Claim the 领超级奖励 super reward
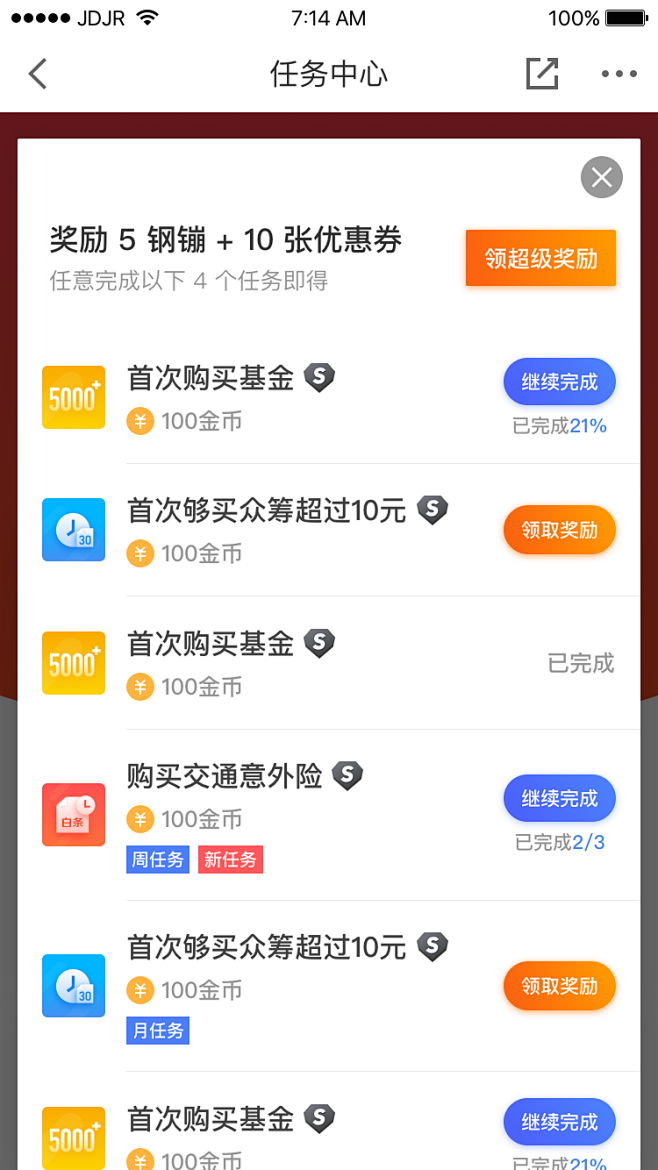 (540, 258)
